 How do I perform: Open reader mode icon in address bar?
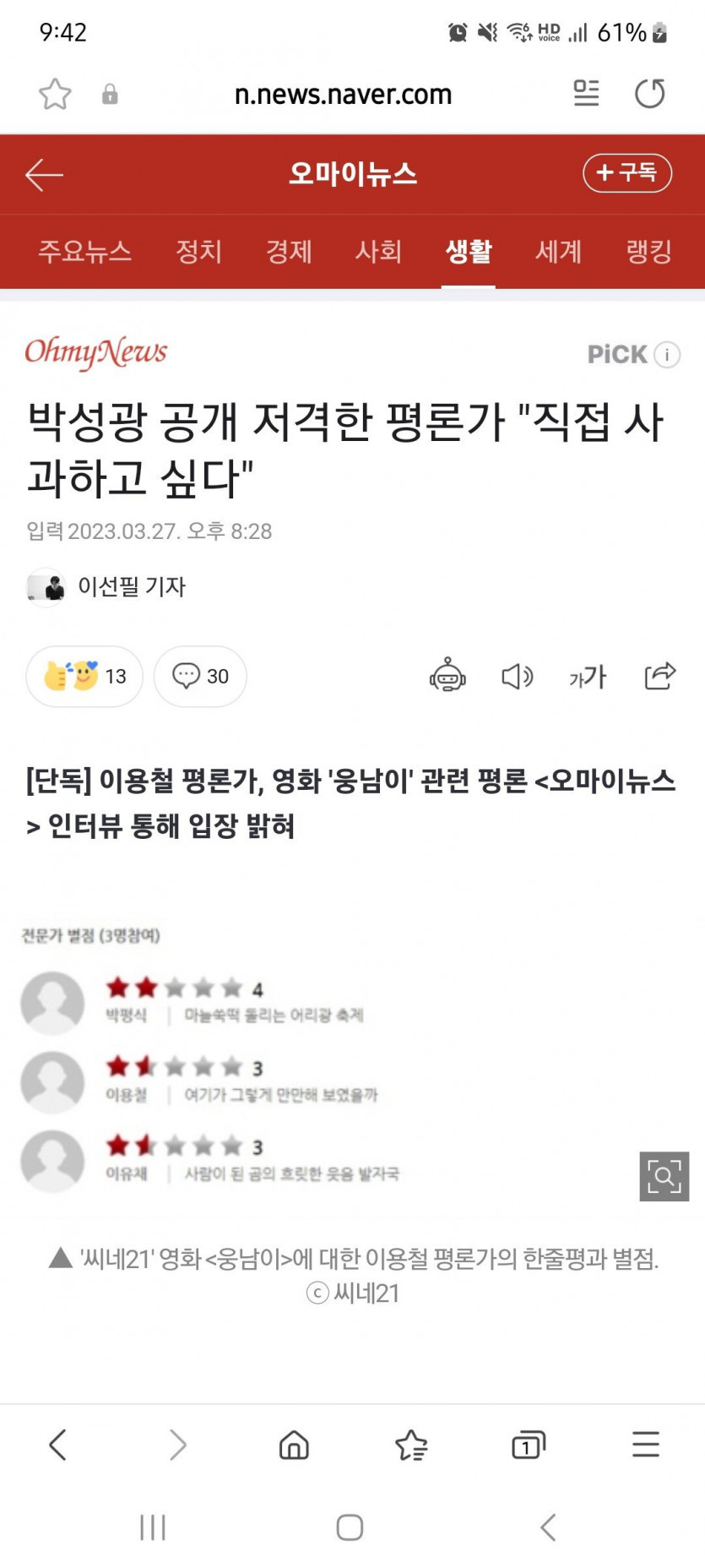[586, 93]
